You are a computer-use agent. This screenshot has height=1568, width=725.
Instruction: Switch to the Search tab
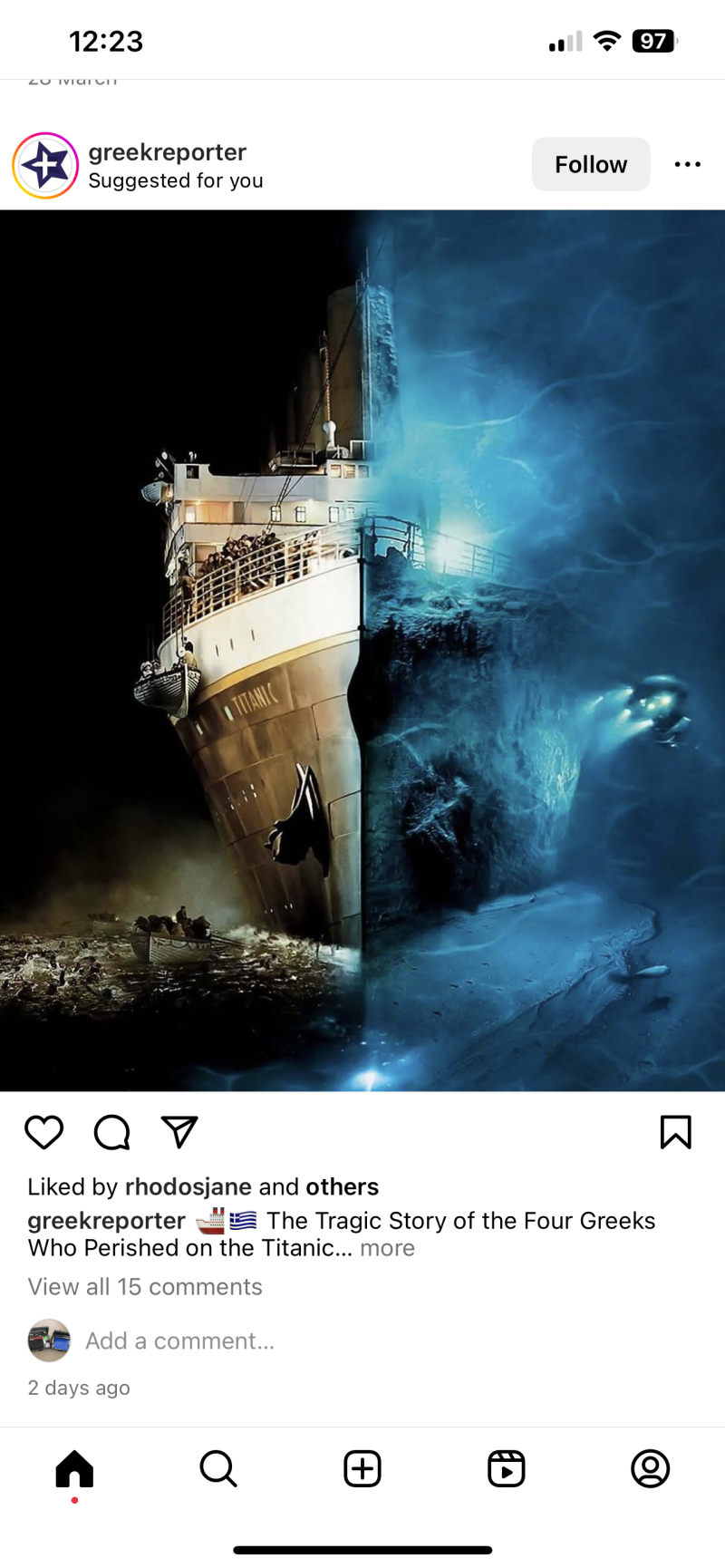[217, 1468]
